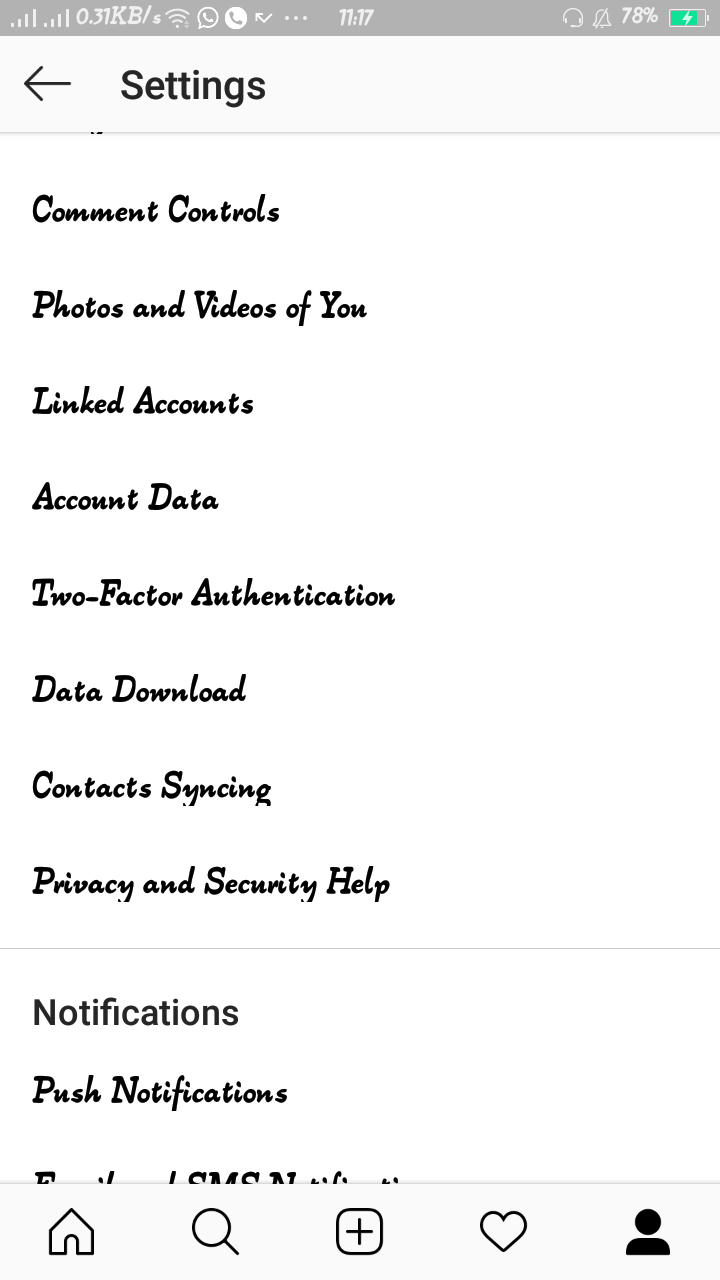720x1280 pixels.
Task: Open Linked Accounts settings
Action: point(360,402)
